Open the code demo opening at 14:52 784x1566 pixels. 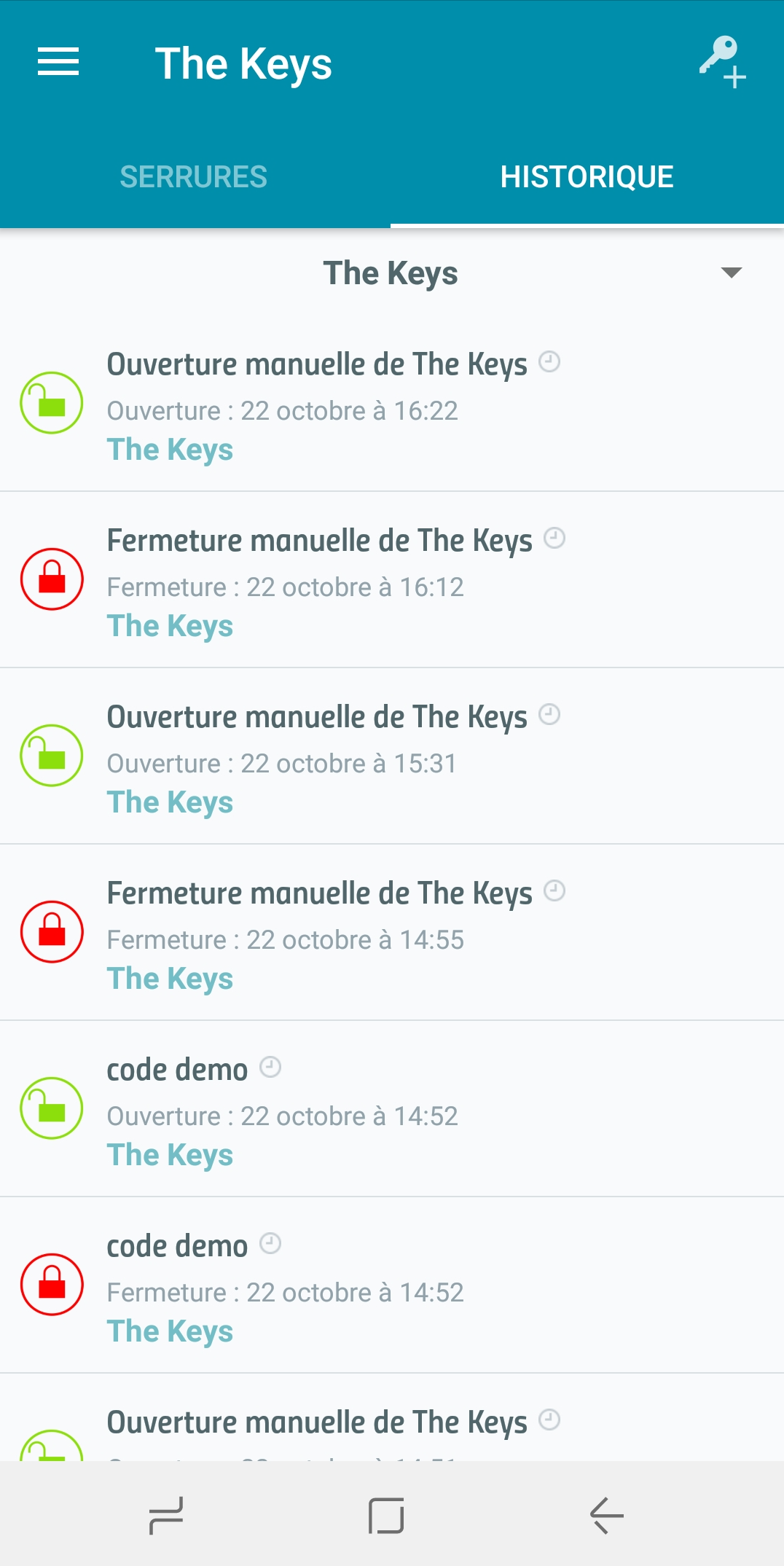392,1109
